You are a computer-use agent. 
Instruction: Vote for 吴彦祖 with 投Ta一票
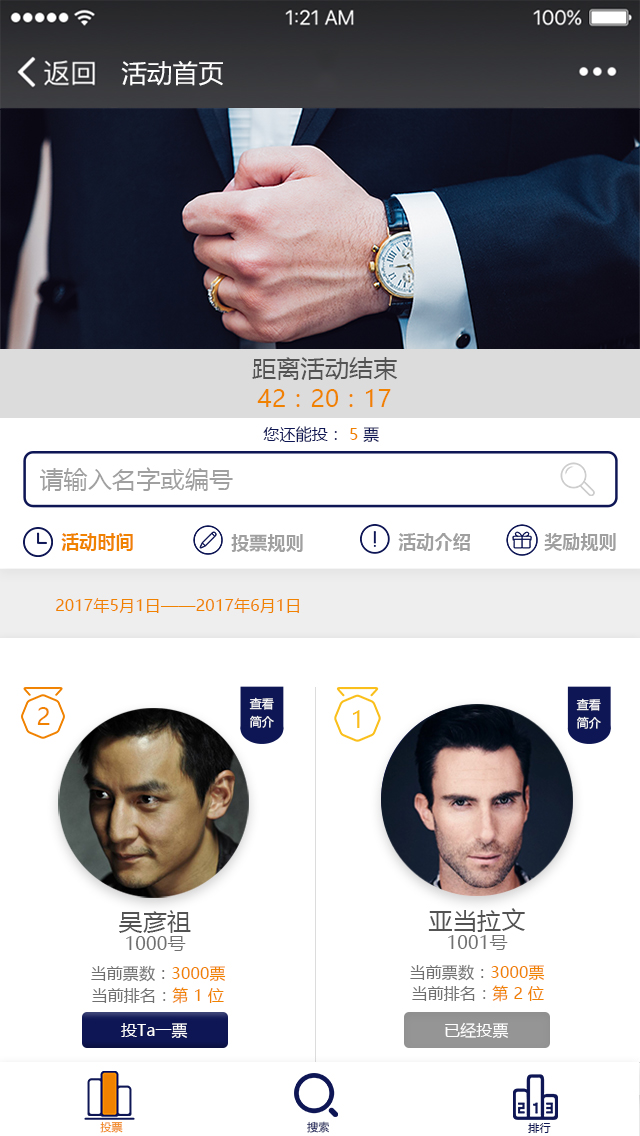tap(155, 1030)
